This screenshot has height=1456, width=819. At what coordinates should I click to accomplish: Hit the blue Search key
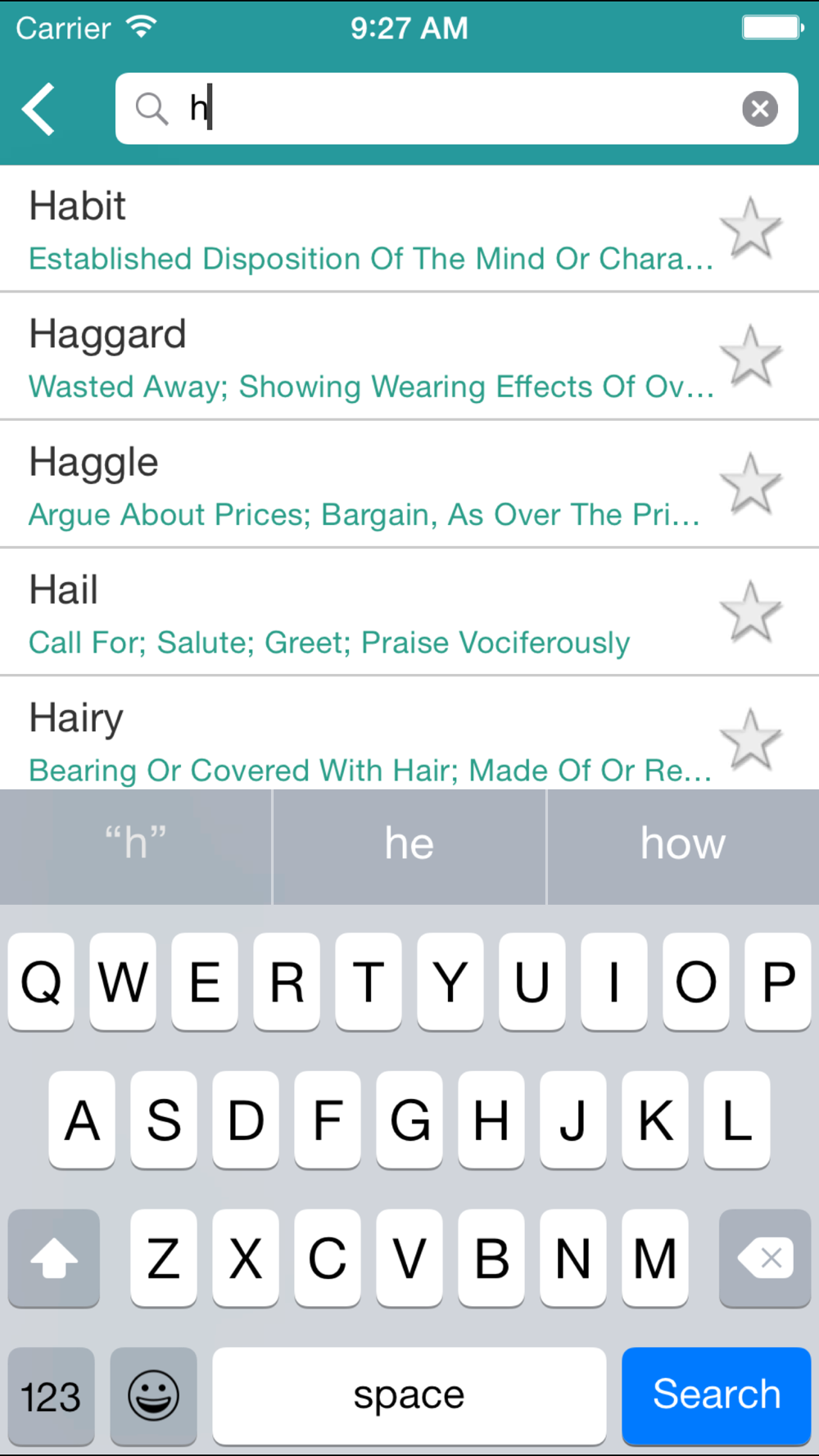tap(716, 1395)
